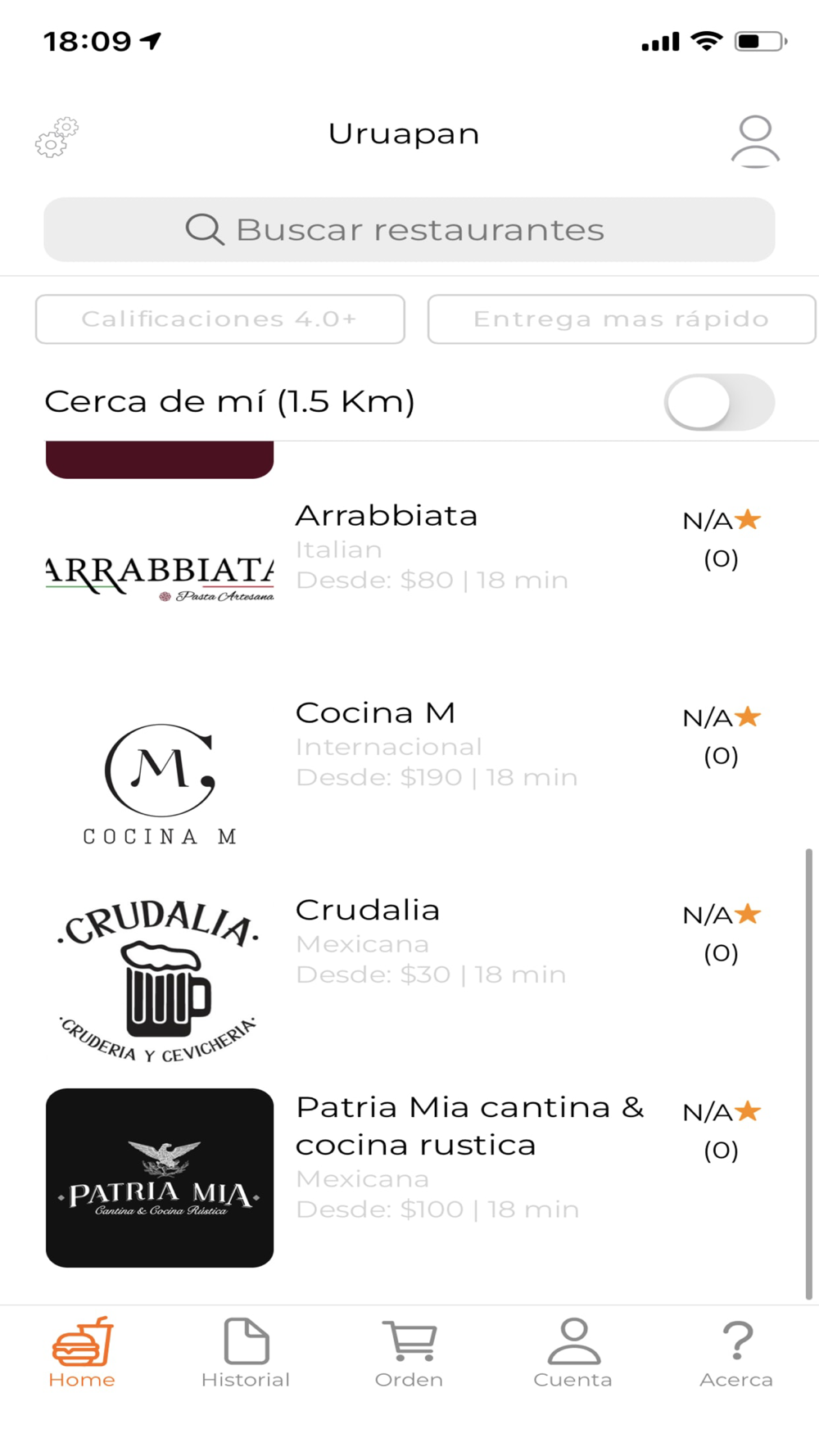The image size is (819, 1456).
Task: Enable the Cerca de mí toggle
Action: [x=718, y=402]
